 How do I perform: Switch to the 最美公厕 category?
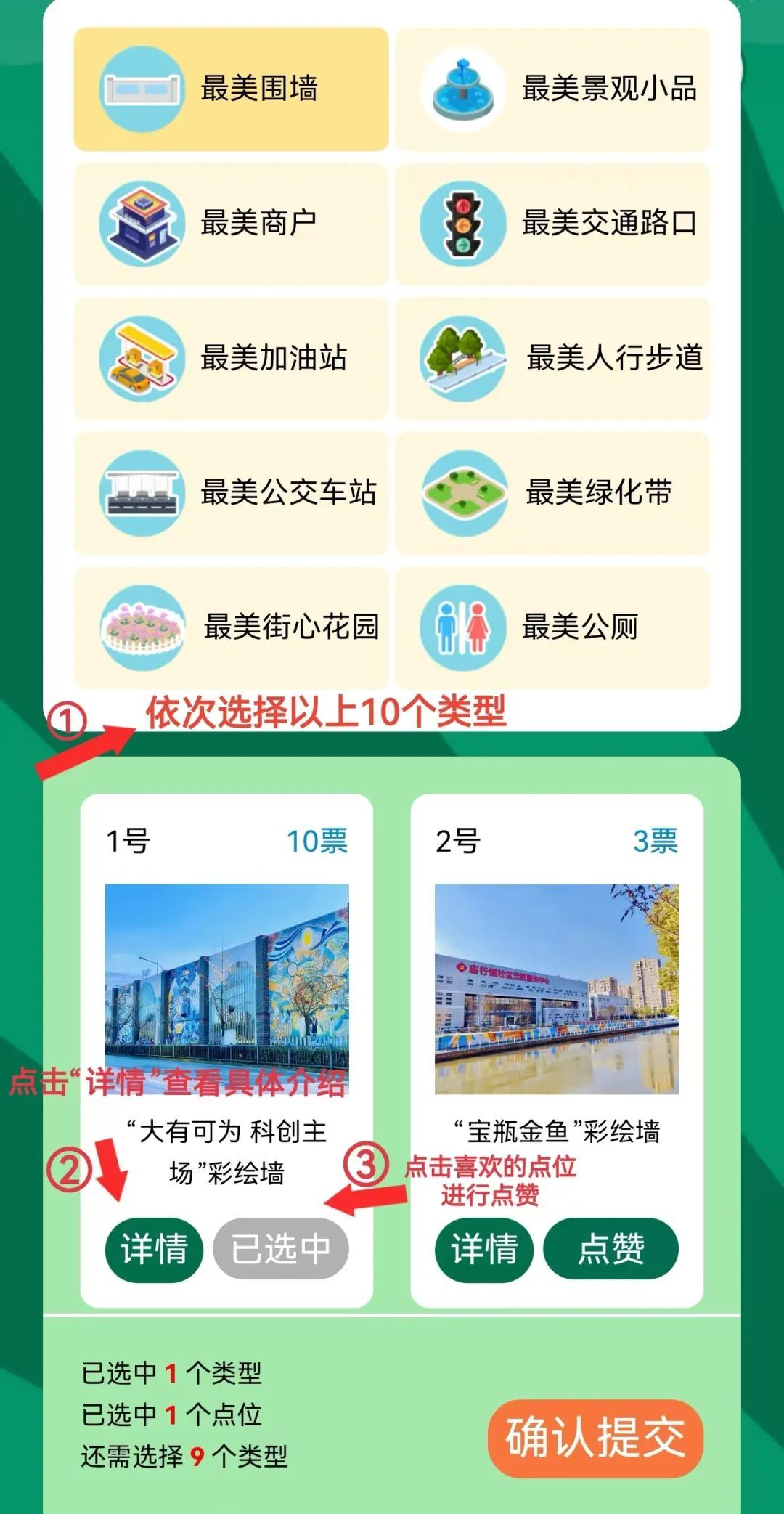[552, 627]
